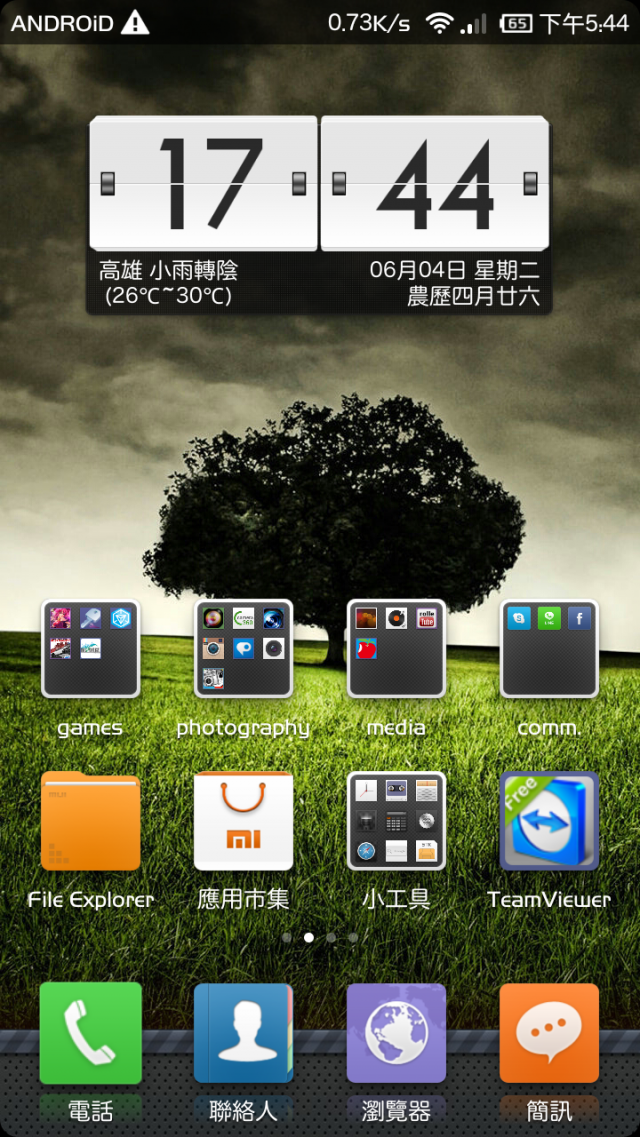The height and width of the screenshot is (1138, 640).
Task: Open the games folder
Action: click(x=90, y=649)
